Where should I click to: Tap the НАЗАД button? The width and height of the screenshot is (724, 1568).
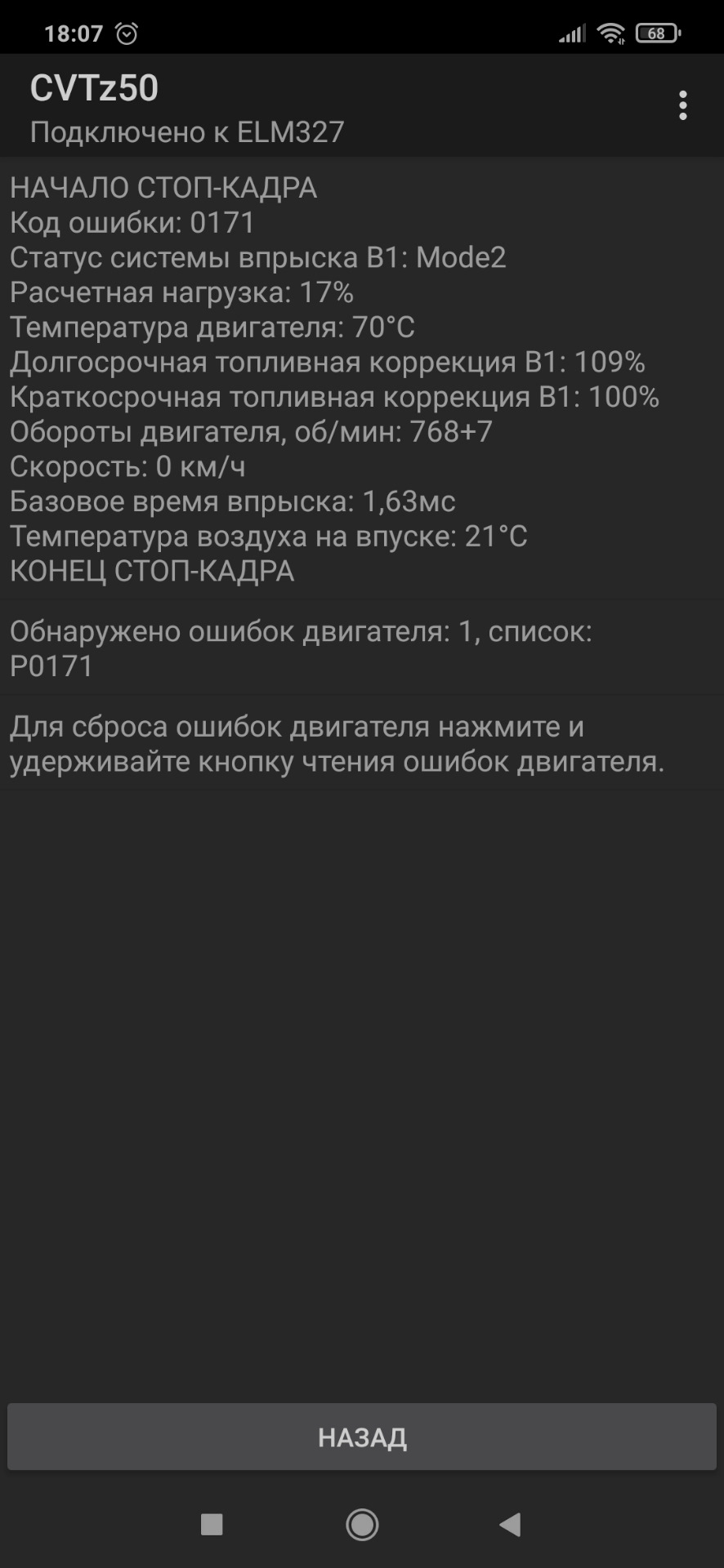(x=362, y=1437)
